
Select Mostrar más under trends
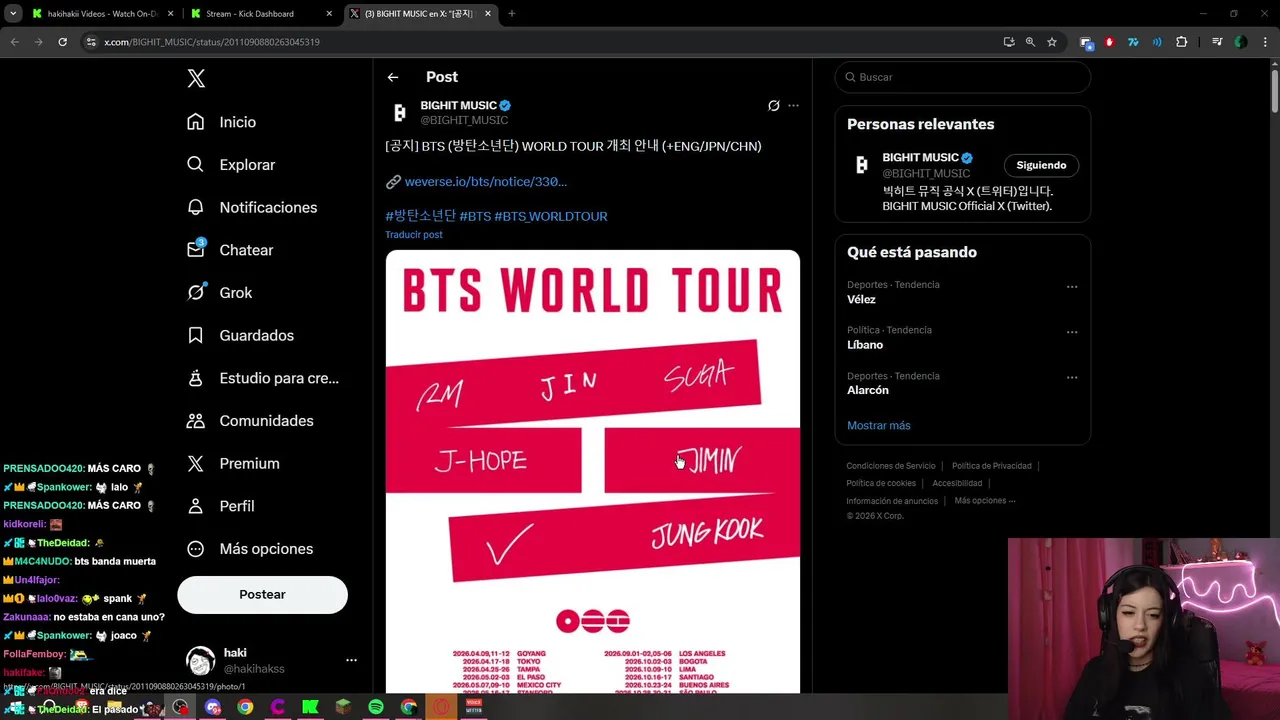pos(878,425)
